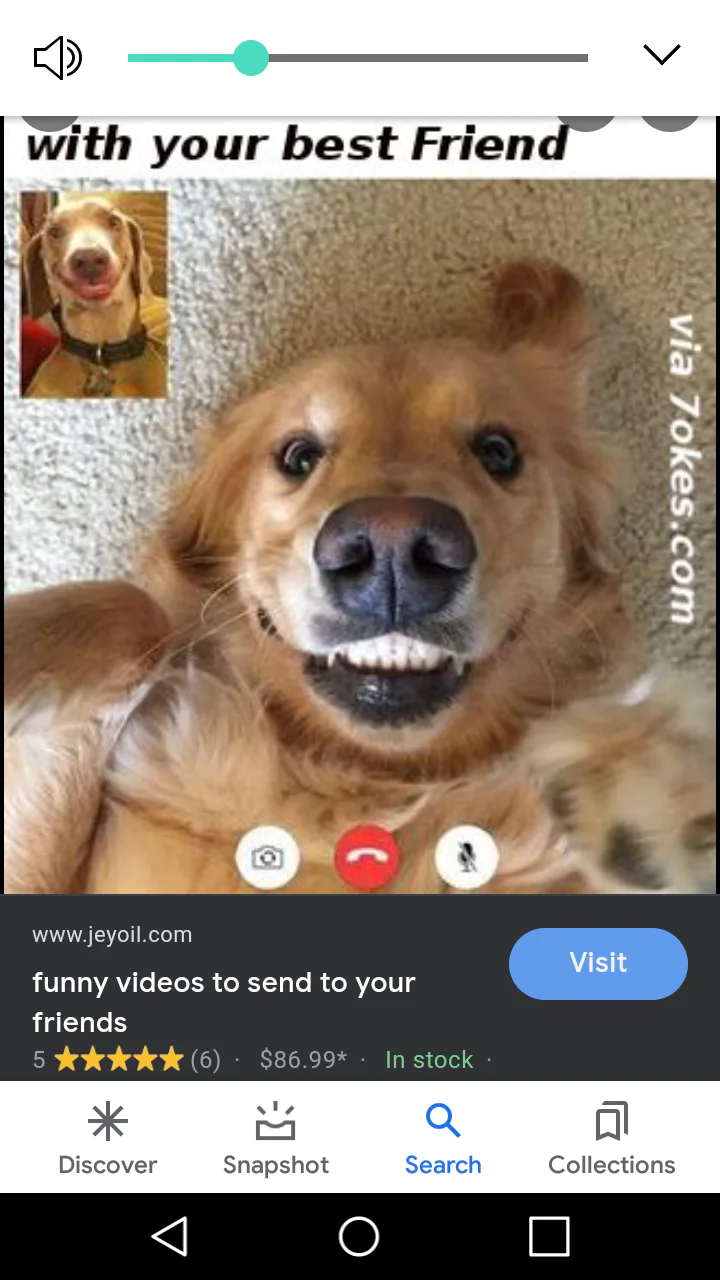
Task: Select the Search tab
Action: tap(443, 1139)
